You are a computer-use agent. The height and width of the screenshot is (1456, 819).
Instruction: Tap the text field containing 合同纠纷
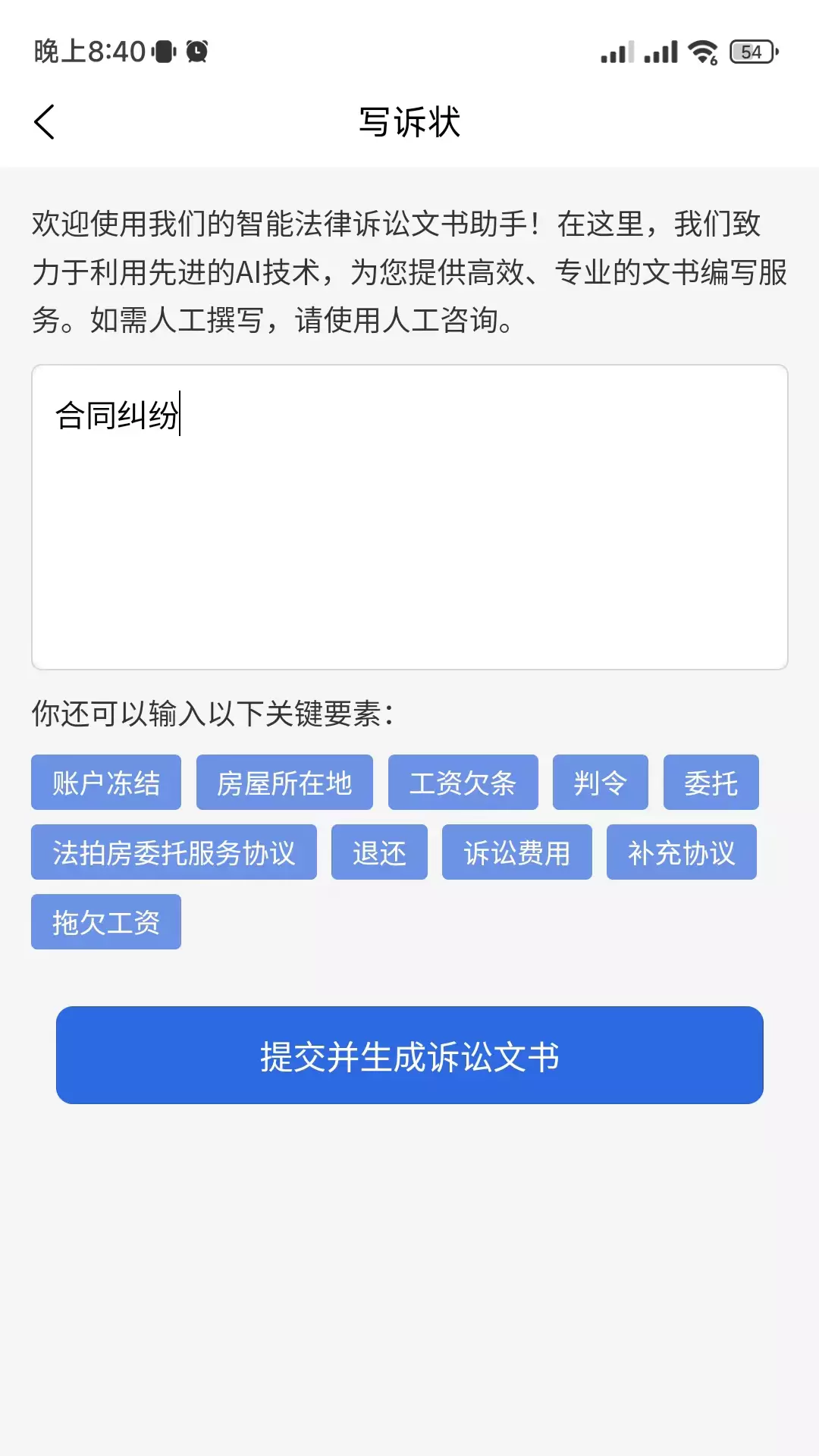point(409,517)
